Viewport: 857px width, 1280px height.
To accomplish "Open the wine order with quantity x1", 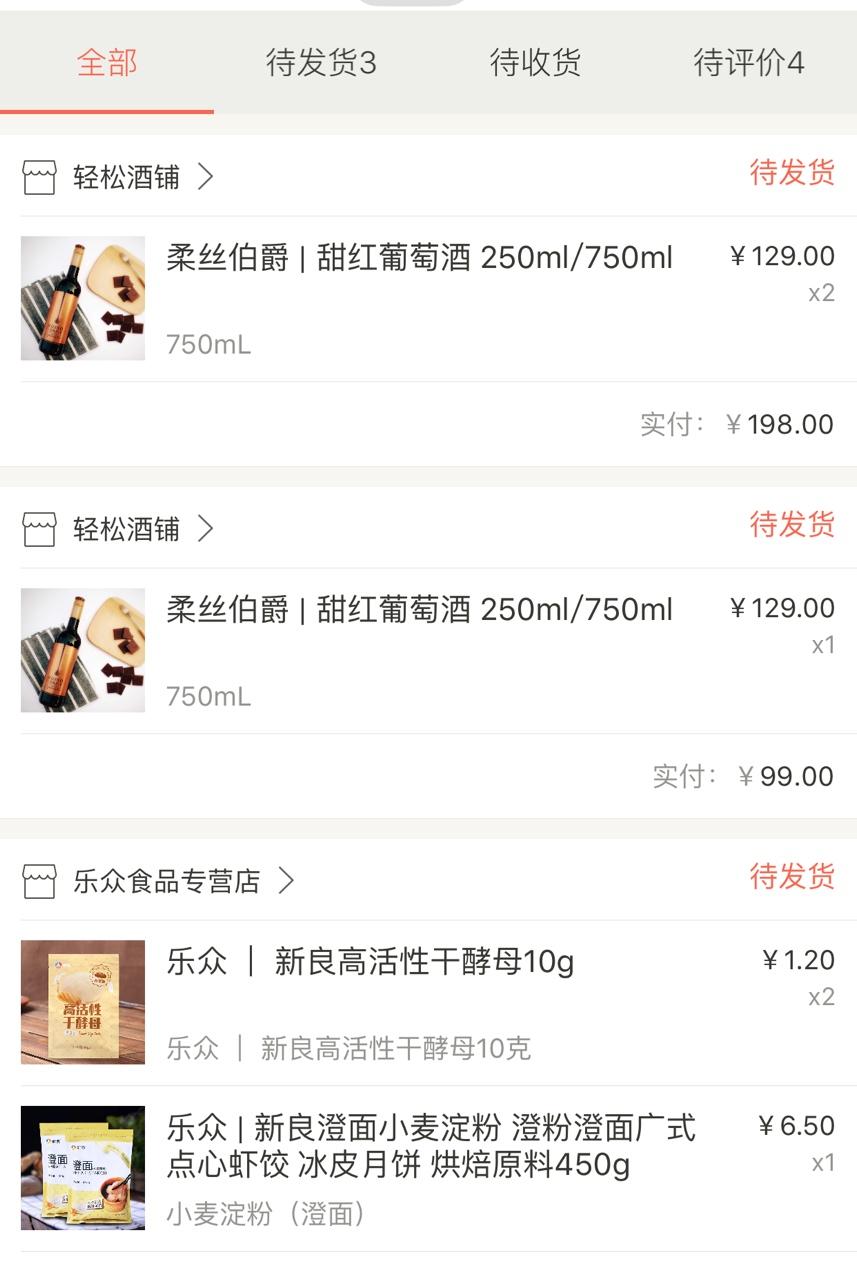I will [x=420, y=650].
